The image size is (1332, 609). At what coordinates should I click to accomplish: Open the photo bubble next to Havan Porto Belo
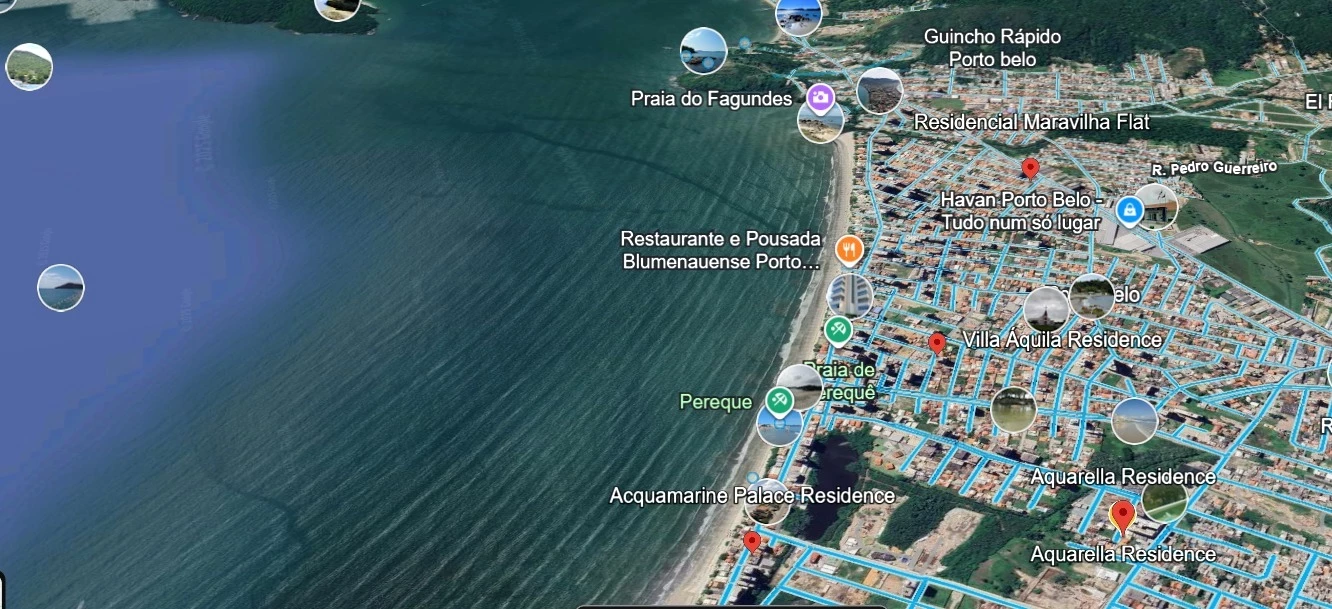pos(1156,206)
